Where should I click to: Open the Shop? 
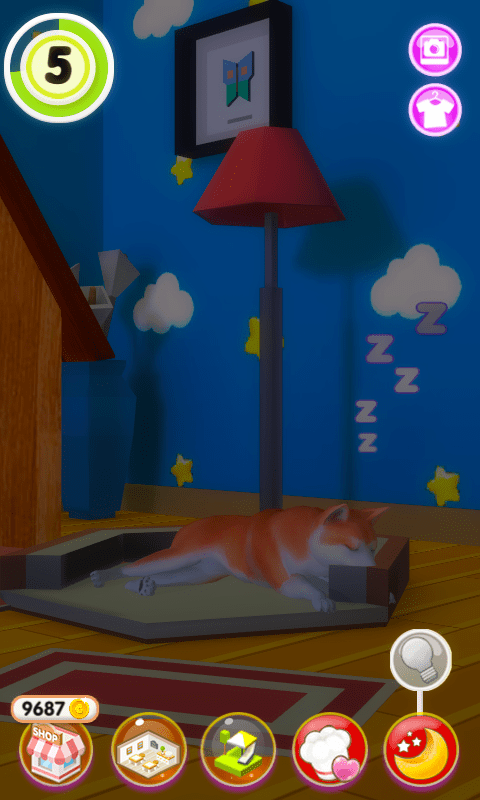click(x=56, y=751)
